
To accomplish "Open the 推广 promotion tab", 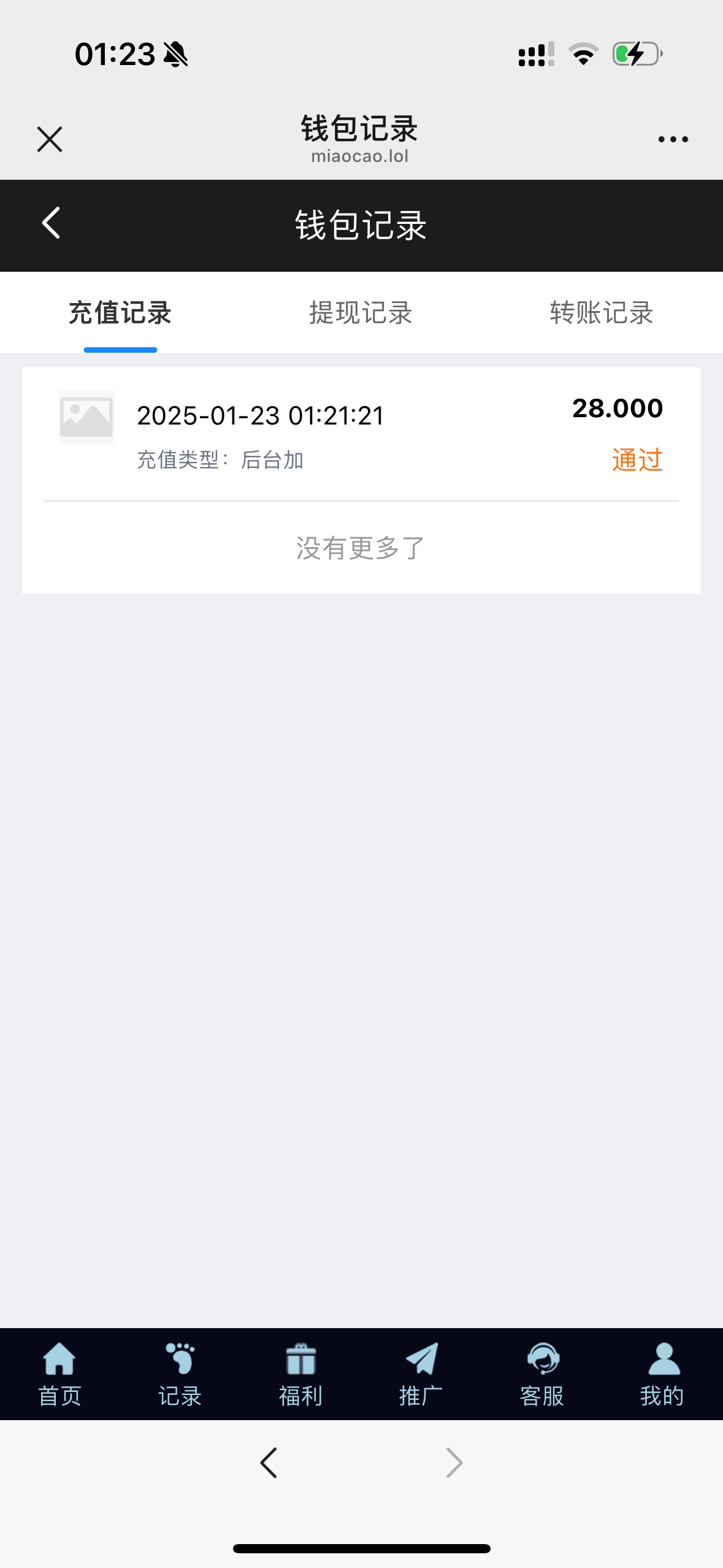I will [x=421, y=1374].
